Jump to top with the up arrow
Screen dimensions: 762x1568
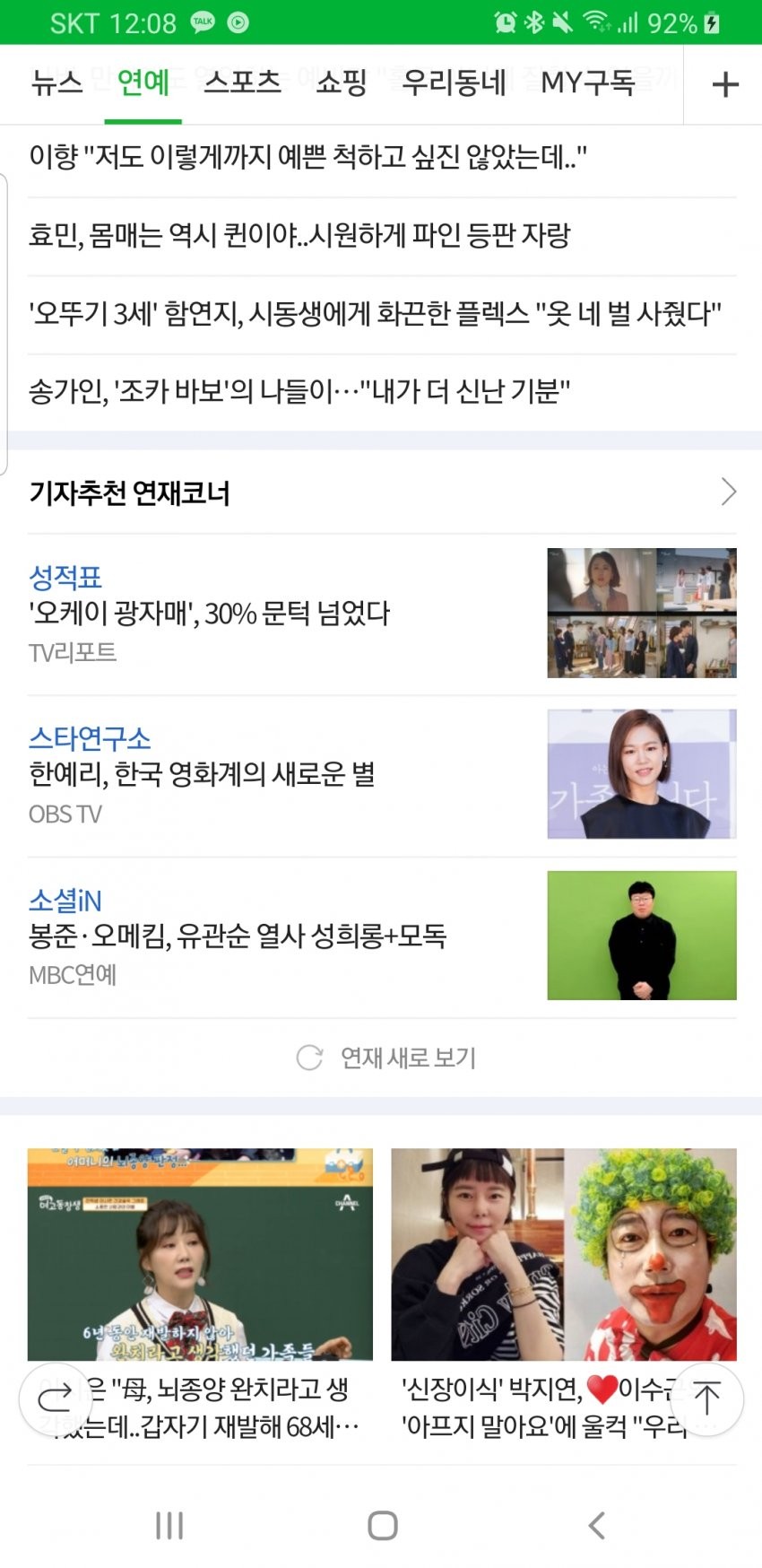pyautogui.click(x=706, y=1398)
